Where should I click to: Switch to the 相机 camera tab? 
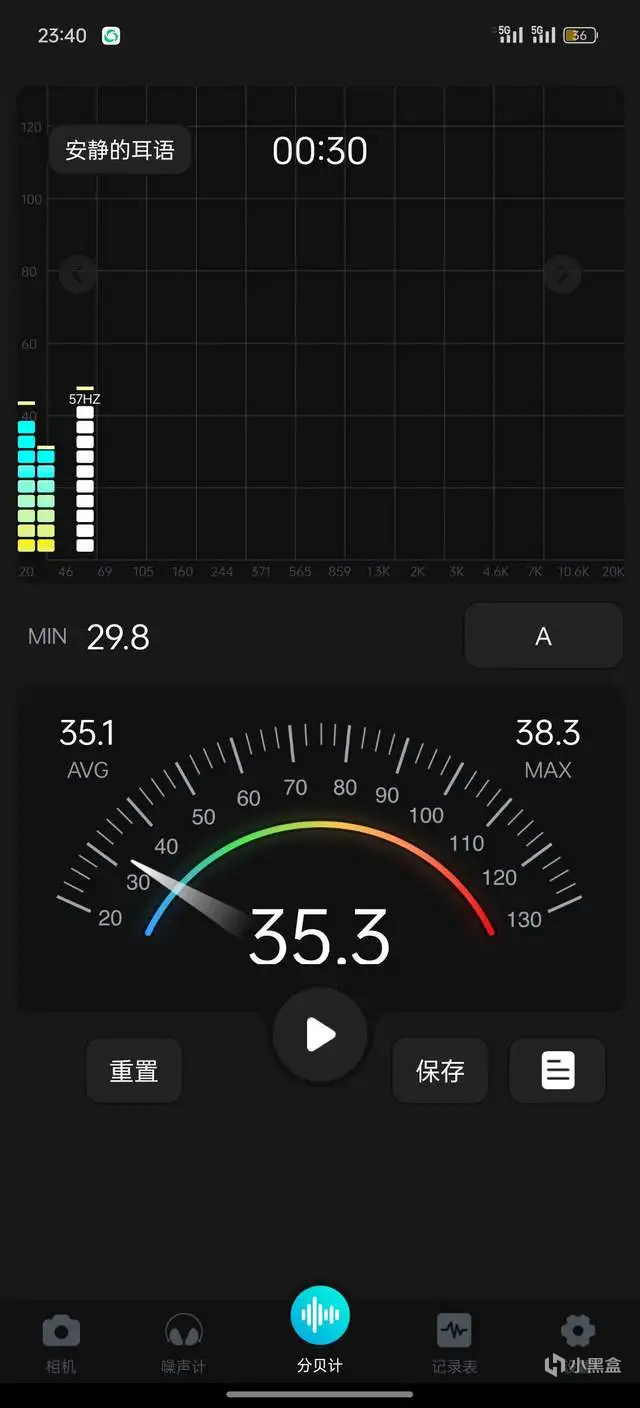61,1342
